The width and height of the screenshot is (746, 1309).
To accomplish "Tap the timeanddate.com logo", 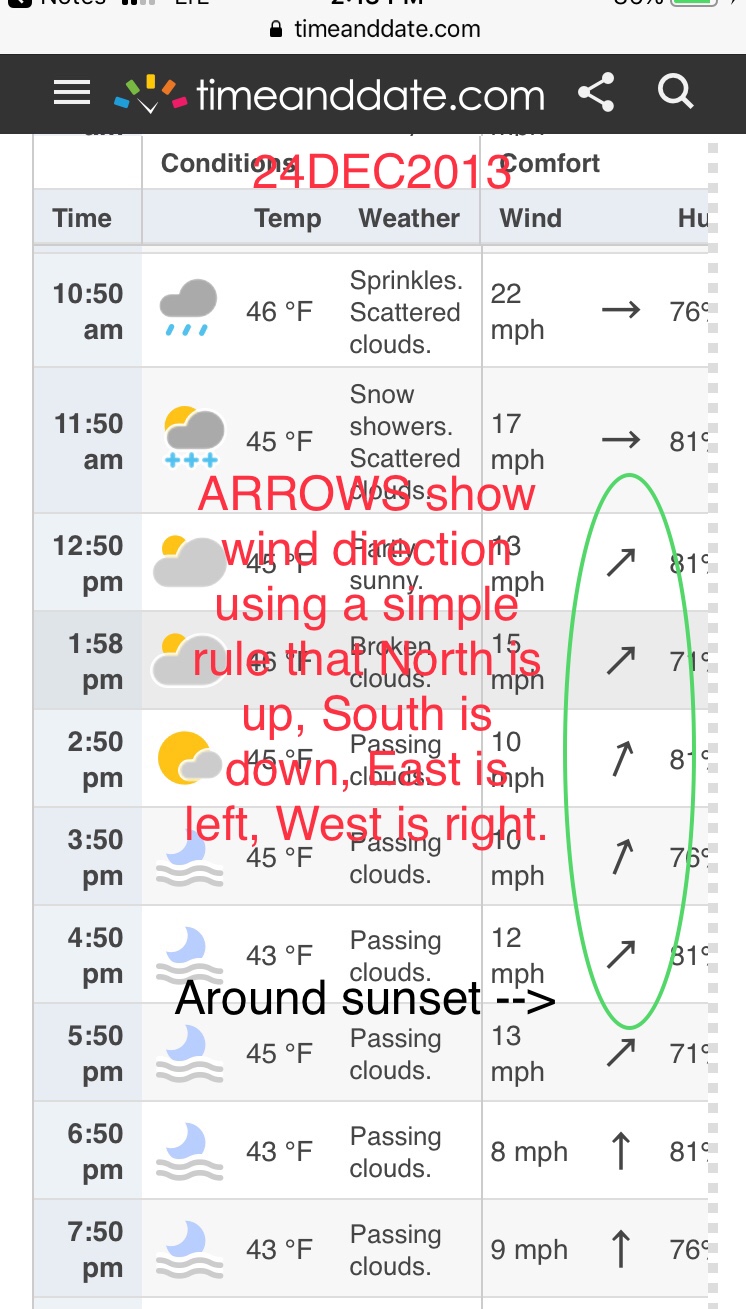I will coord(330,95).
